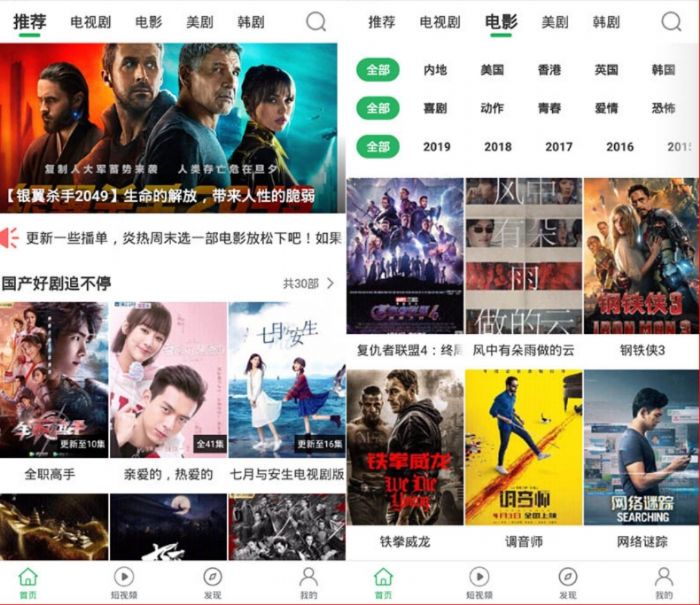This screenshot has height=605, width=700.
Task: Open the 网络谜踪 movie
Action: coord(641,448)
